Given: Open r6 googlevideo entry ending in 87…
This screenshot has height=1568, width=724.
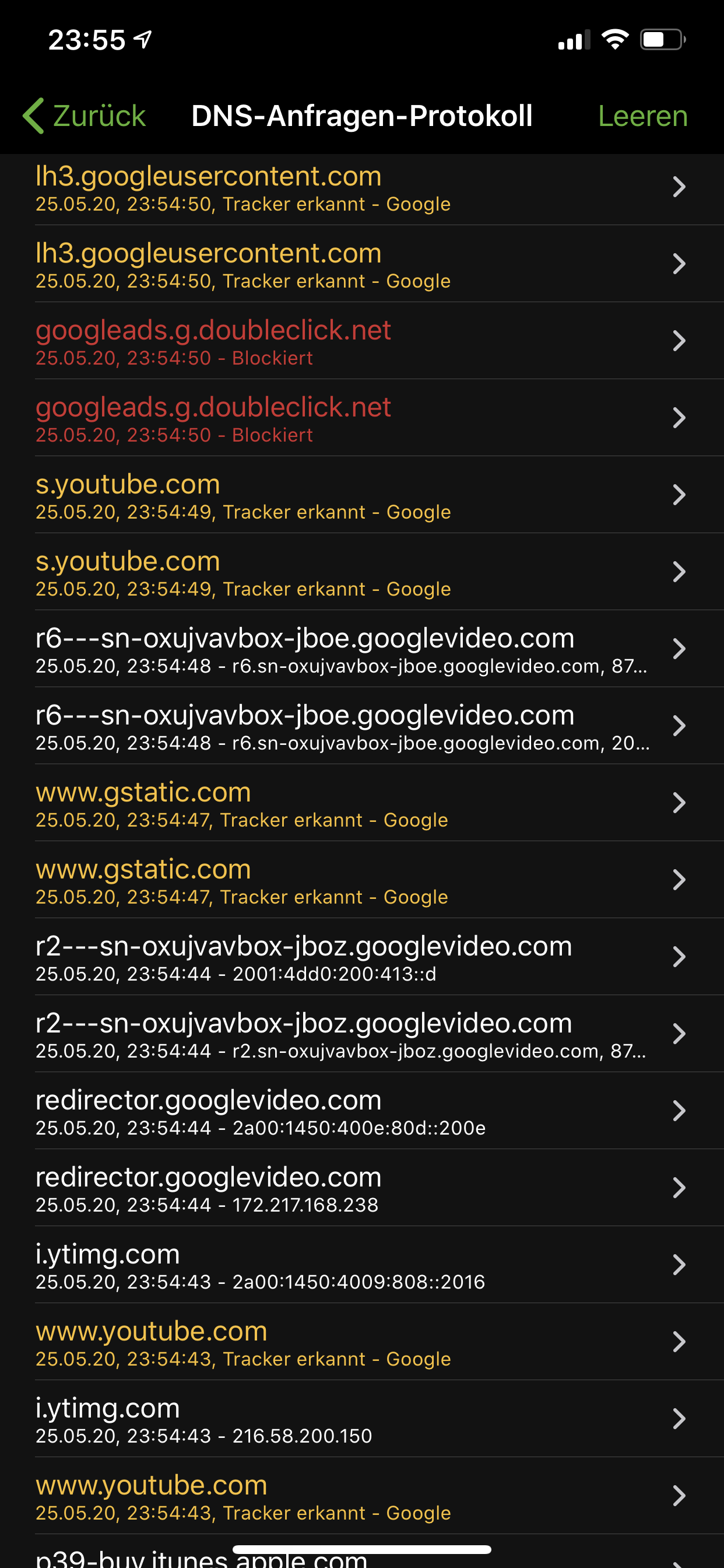Looking at the screenshot, I should [x=361, y=649].
